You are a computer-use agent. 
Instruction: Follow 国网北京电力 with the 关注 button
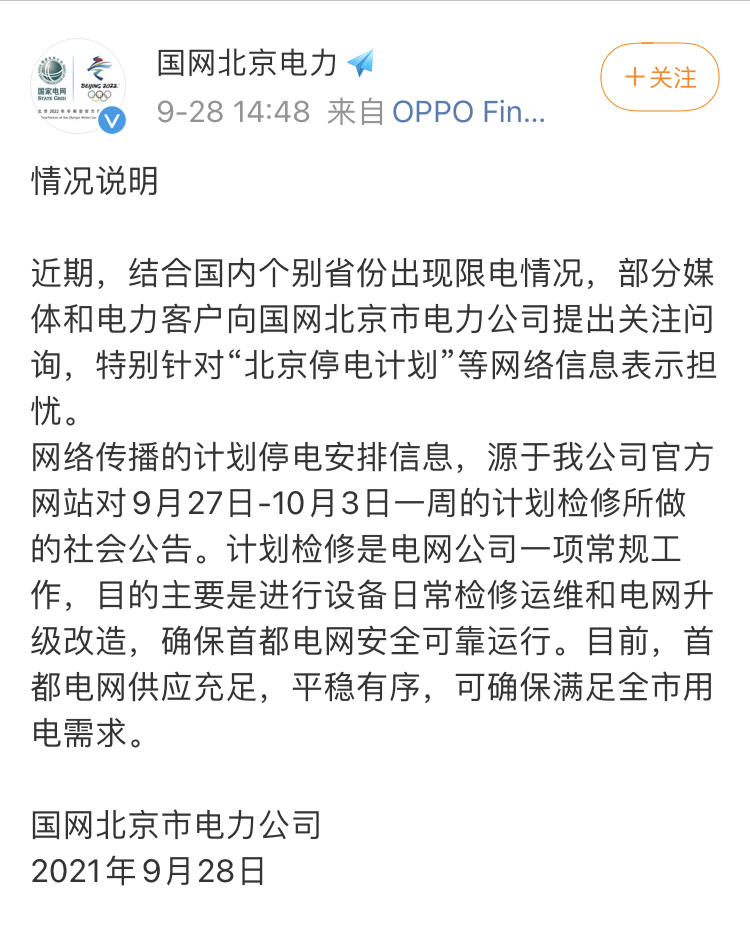[x=659, y=77]
